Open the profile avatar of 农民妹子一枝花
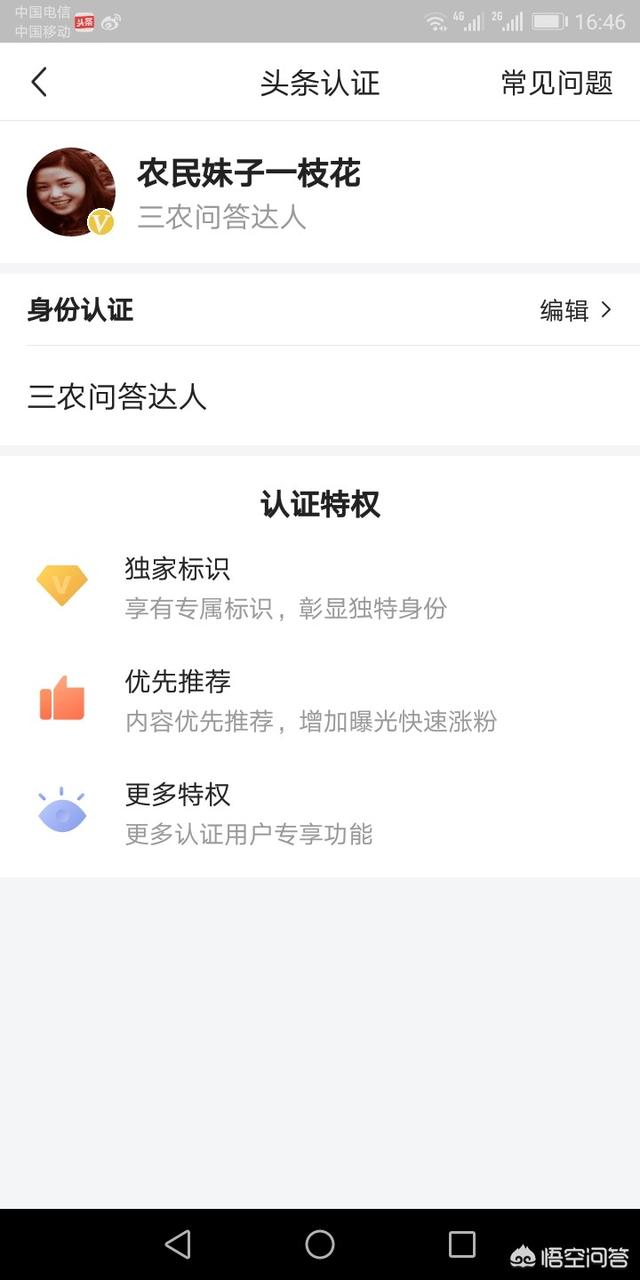The image size is (640, 1280). [70, 192]
